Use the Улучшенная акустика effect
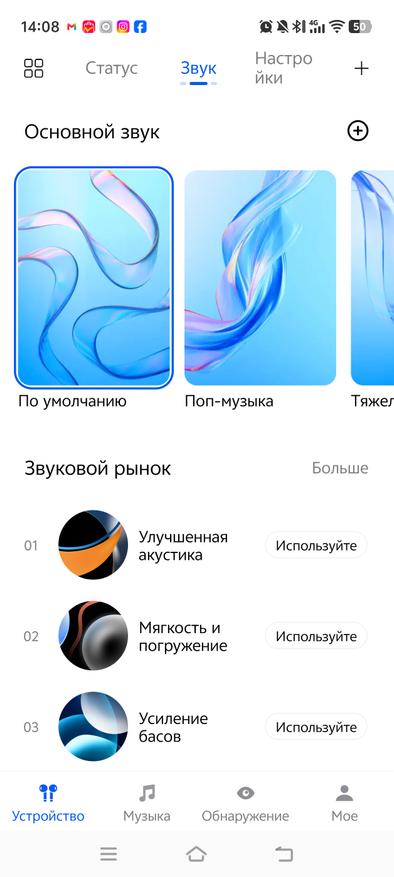This screenshot has height=877, width=394. tap(316, 545)
